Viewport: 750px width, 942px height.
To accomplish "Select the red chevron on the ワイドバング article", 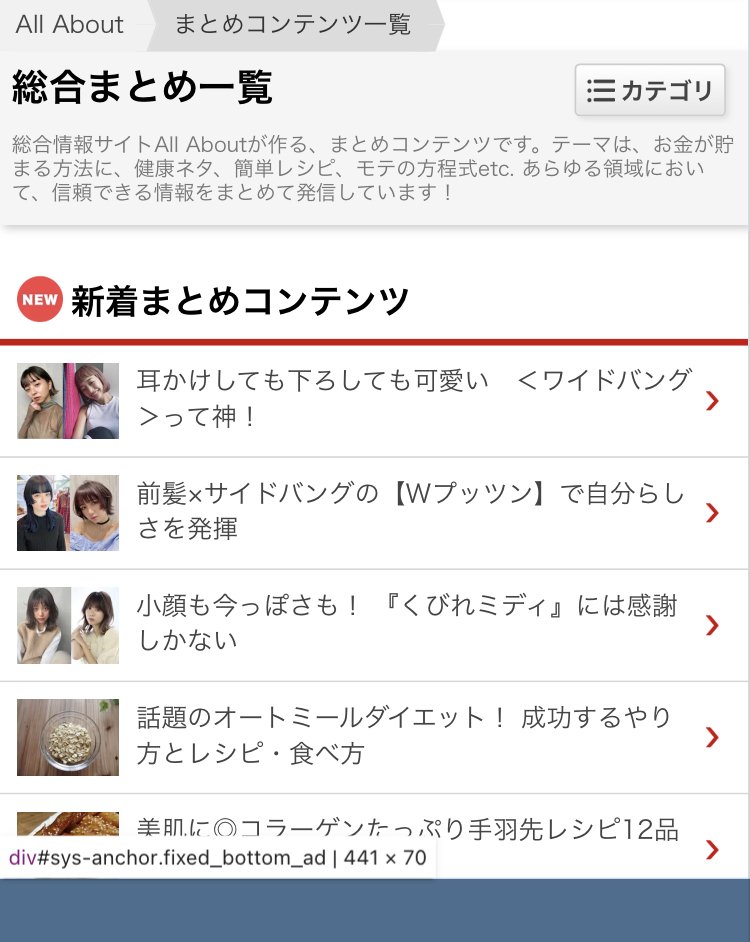I will point(711,400).
